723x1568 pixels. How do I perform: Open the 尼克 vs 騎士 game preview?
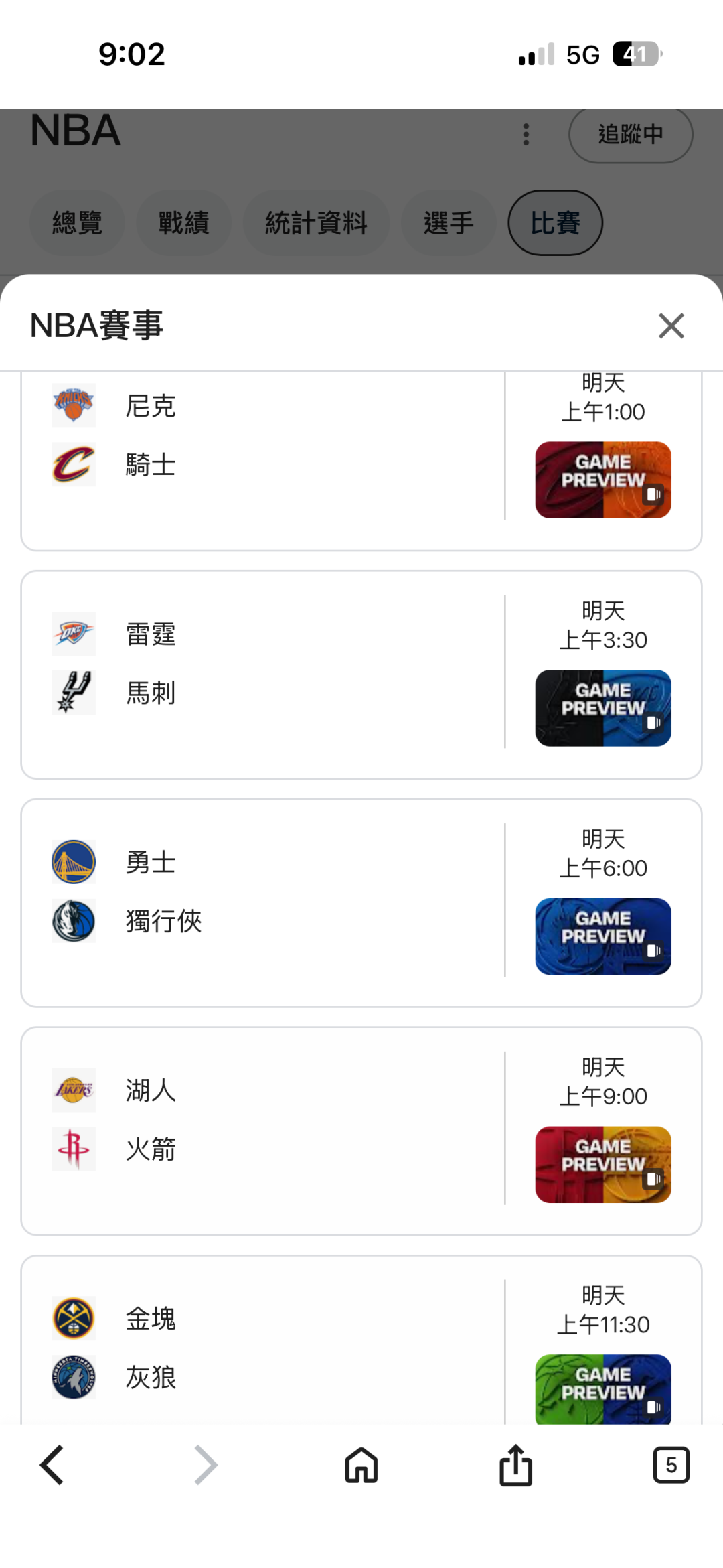coord(602,480)
